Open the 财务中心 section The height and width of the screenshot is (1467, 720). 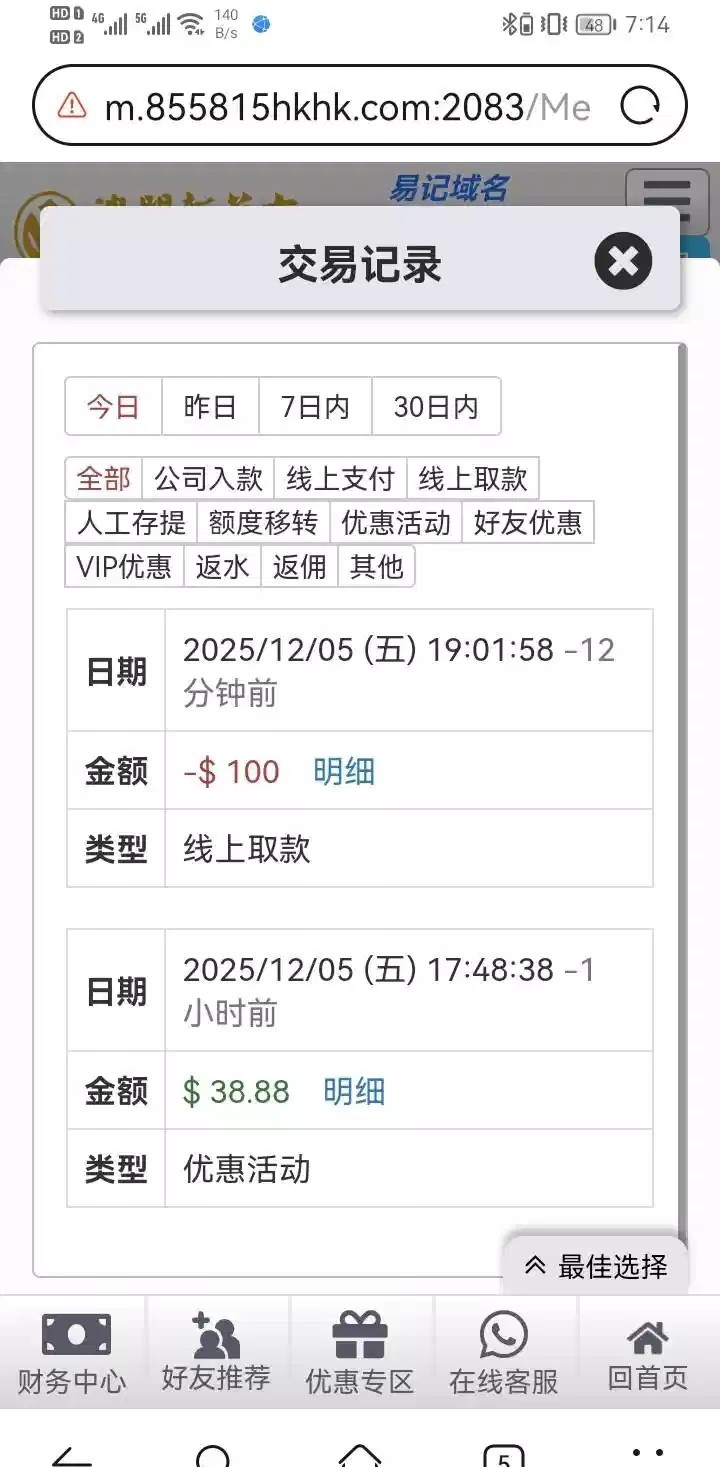pyautogui.click(x=73, y=1353)
